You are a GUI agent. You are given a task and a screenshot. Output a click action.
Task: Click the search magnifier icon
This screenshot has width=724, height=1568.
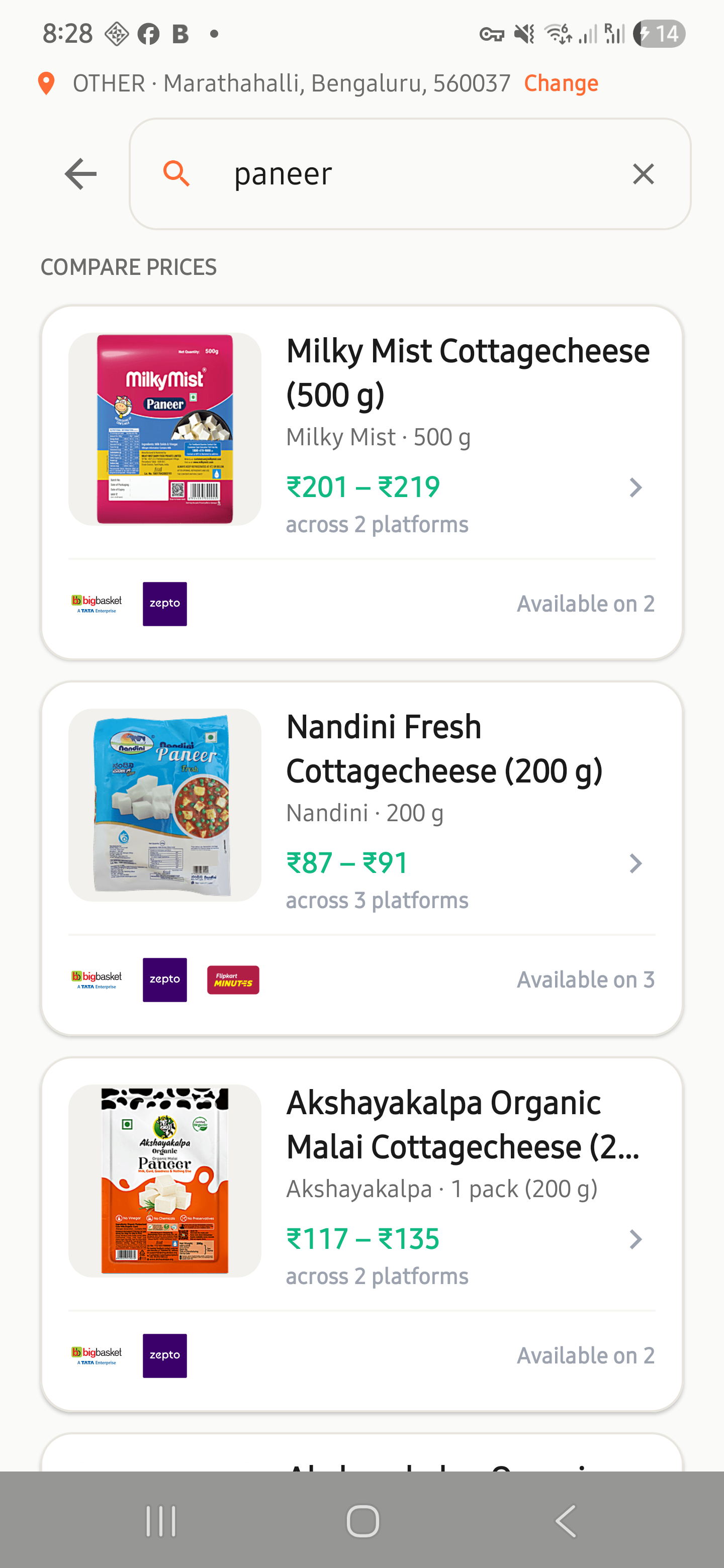[176, 173]
